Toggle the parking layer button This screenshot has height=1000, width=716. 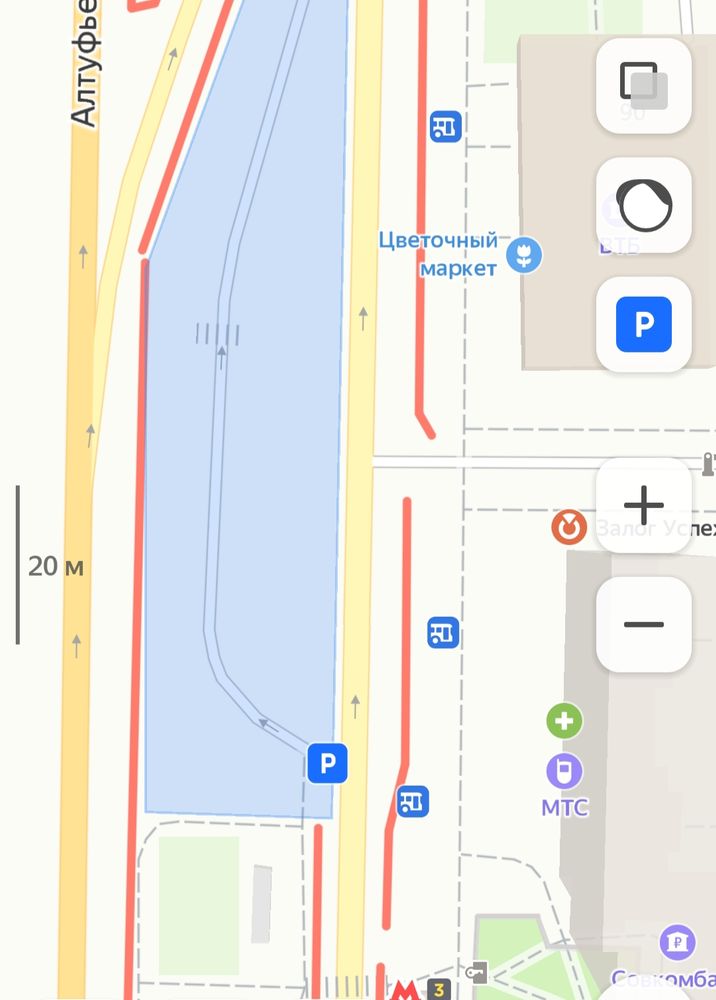(643, 324)
